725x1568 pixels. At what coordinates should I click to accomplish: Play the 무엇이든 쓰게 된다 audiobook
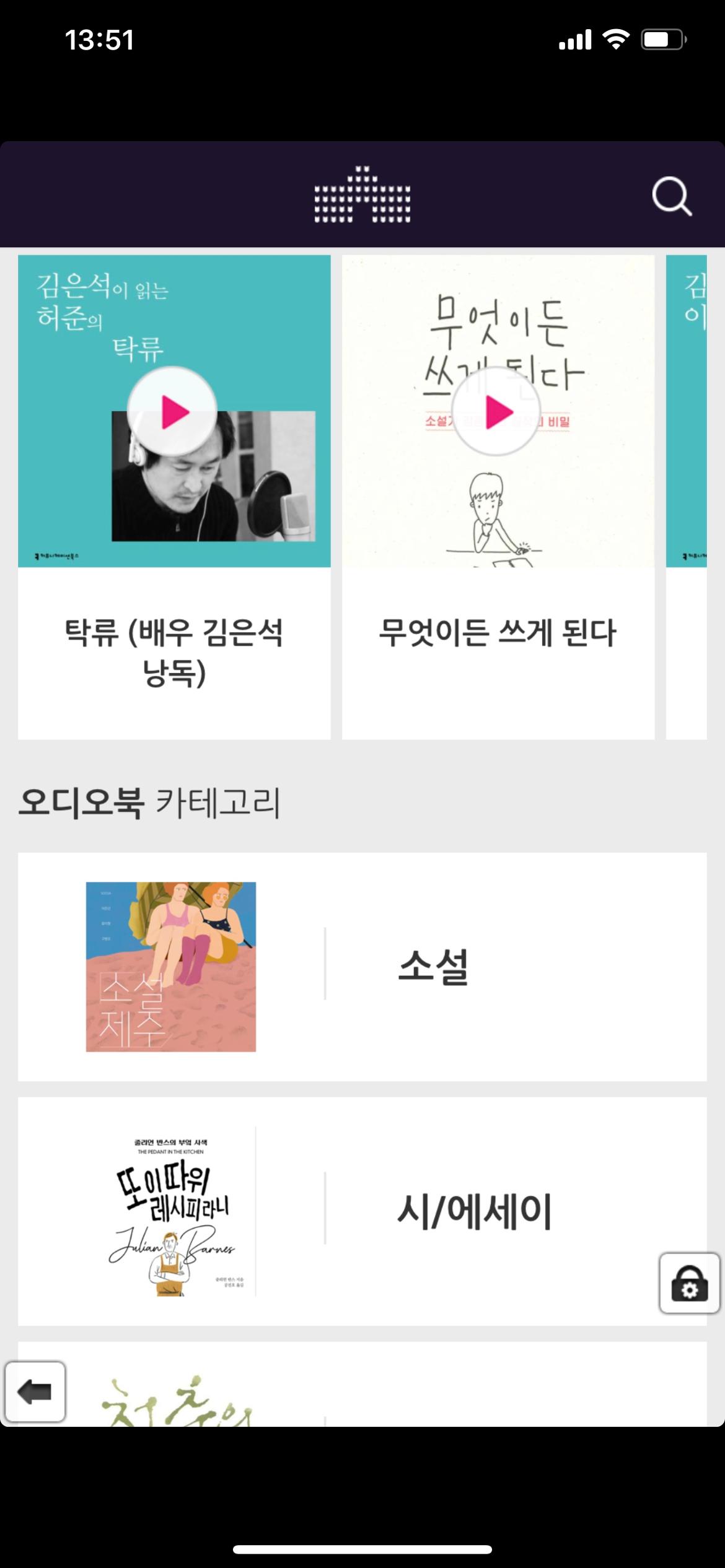pos(496,412)
